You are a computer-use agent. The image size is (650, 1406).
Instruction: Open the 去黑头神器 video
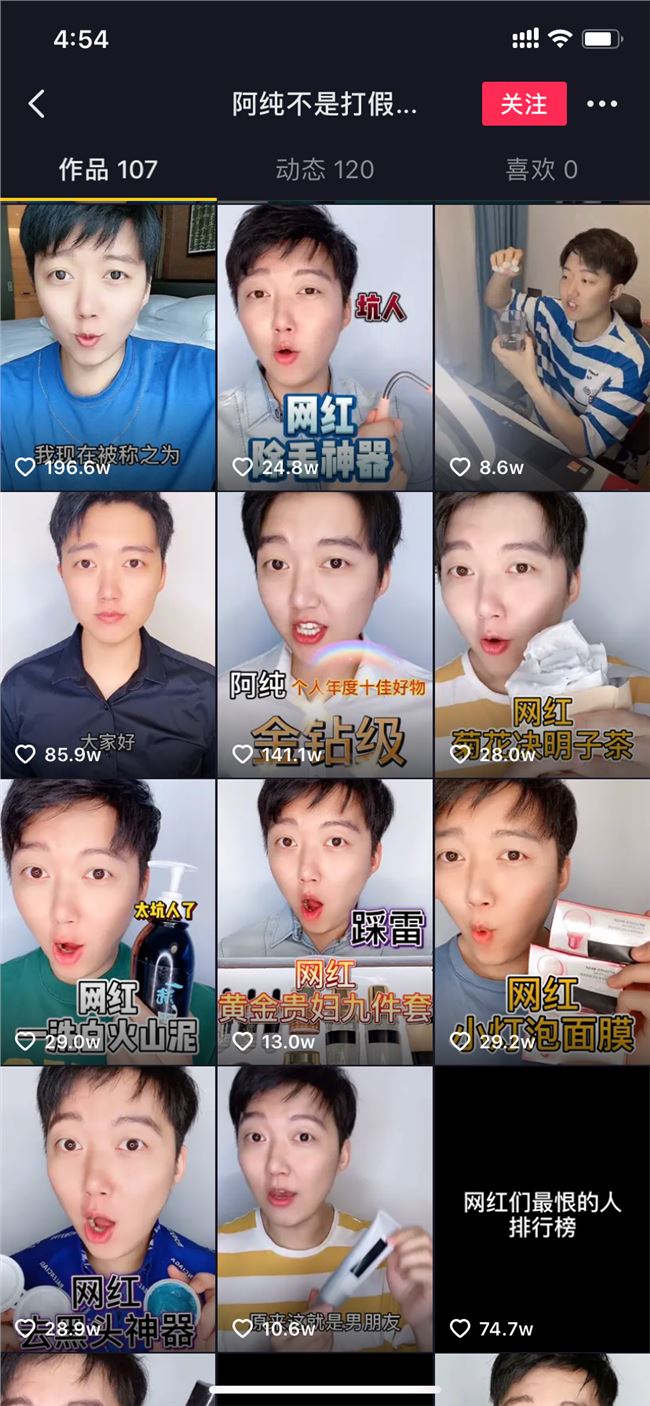(108, 1208)
